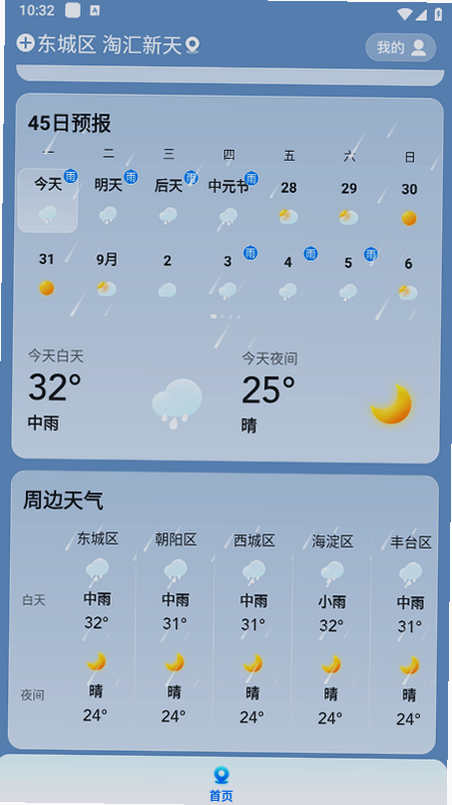The width and height of the screenshot is (452, 805).
Task: Select 9月 first day forecast
Action: (106, 275)
